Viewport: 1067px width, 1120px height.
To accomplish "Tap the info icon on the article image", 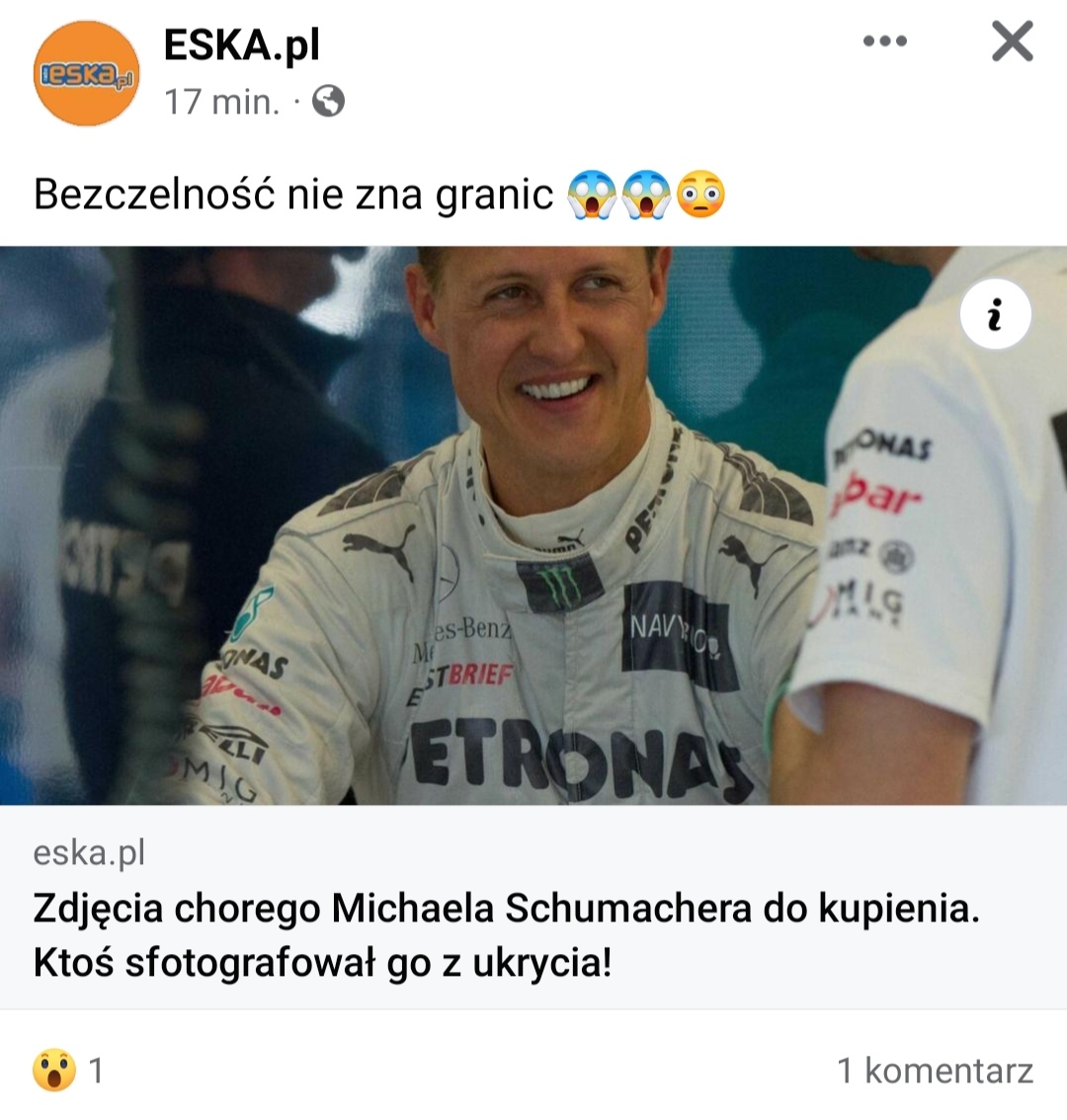I will point(995,316).
